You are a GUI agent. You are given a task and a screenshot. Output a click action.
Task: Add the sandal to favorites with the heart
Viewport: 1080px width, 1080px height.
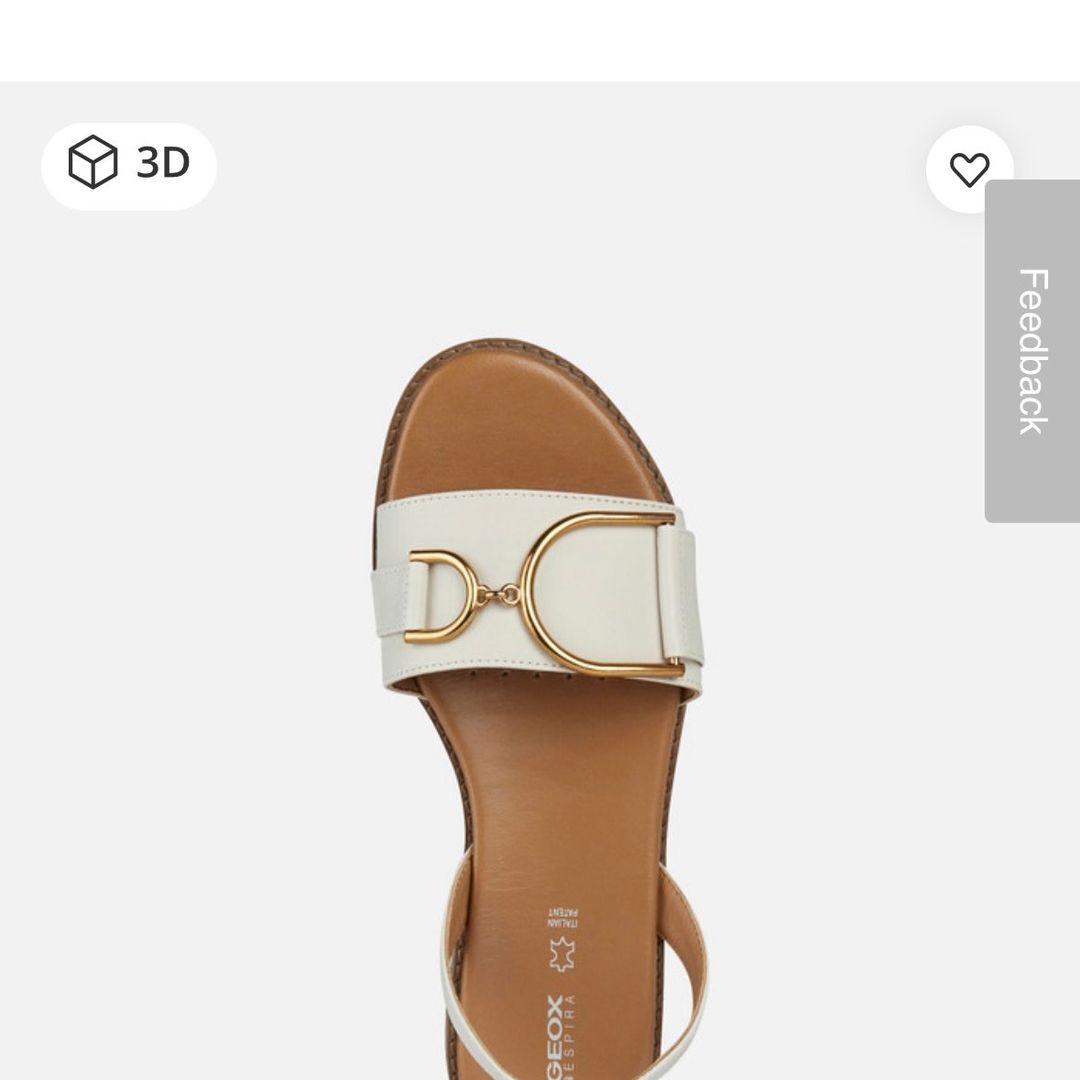tap(968, 169)
